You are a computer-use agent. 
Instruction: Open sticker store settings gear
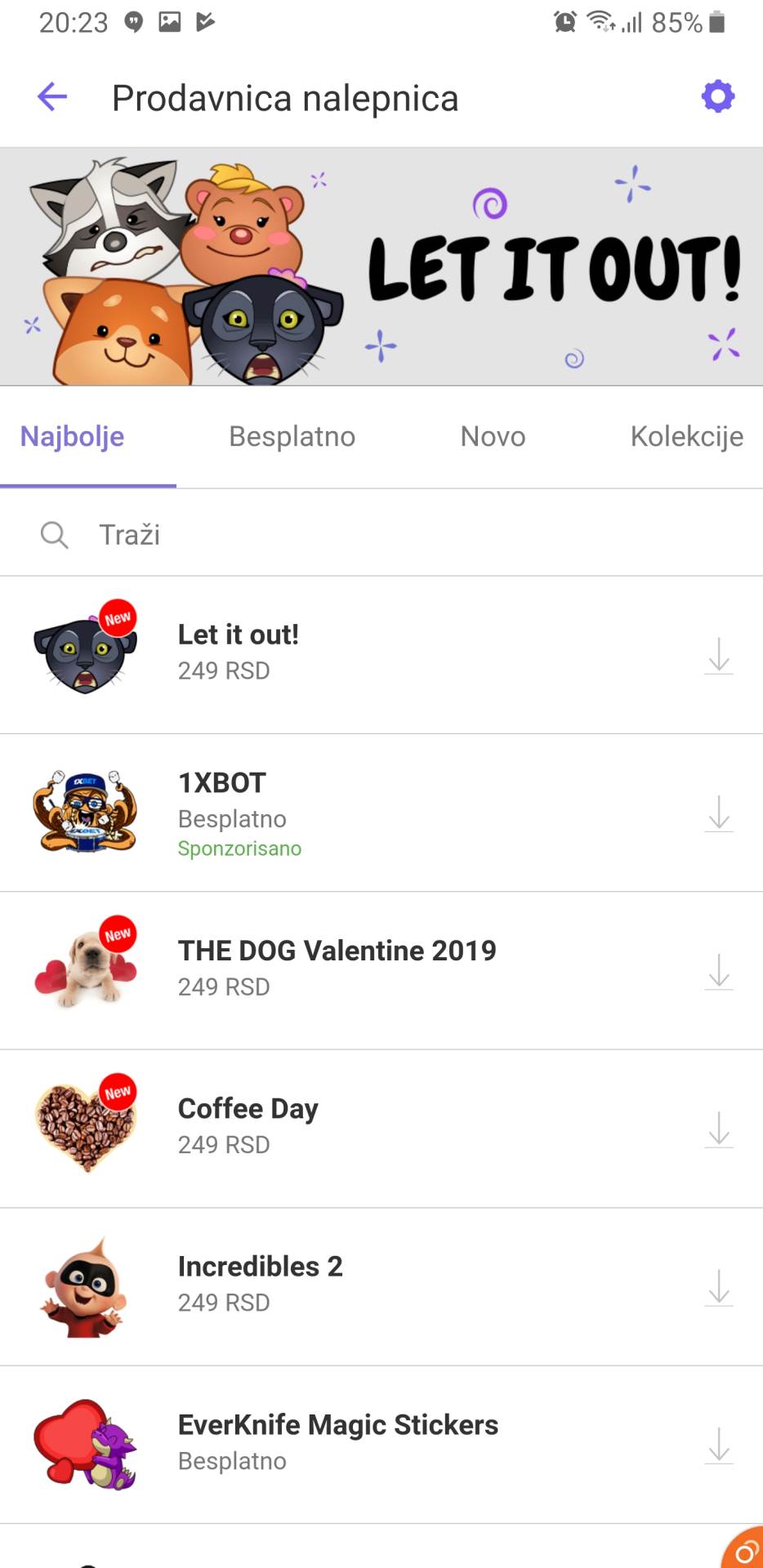pyautogui.click(x=717, y=97)
